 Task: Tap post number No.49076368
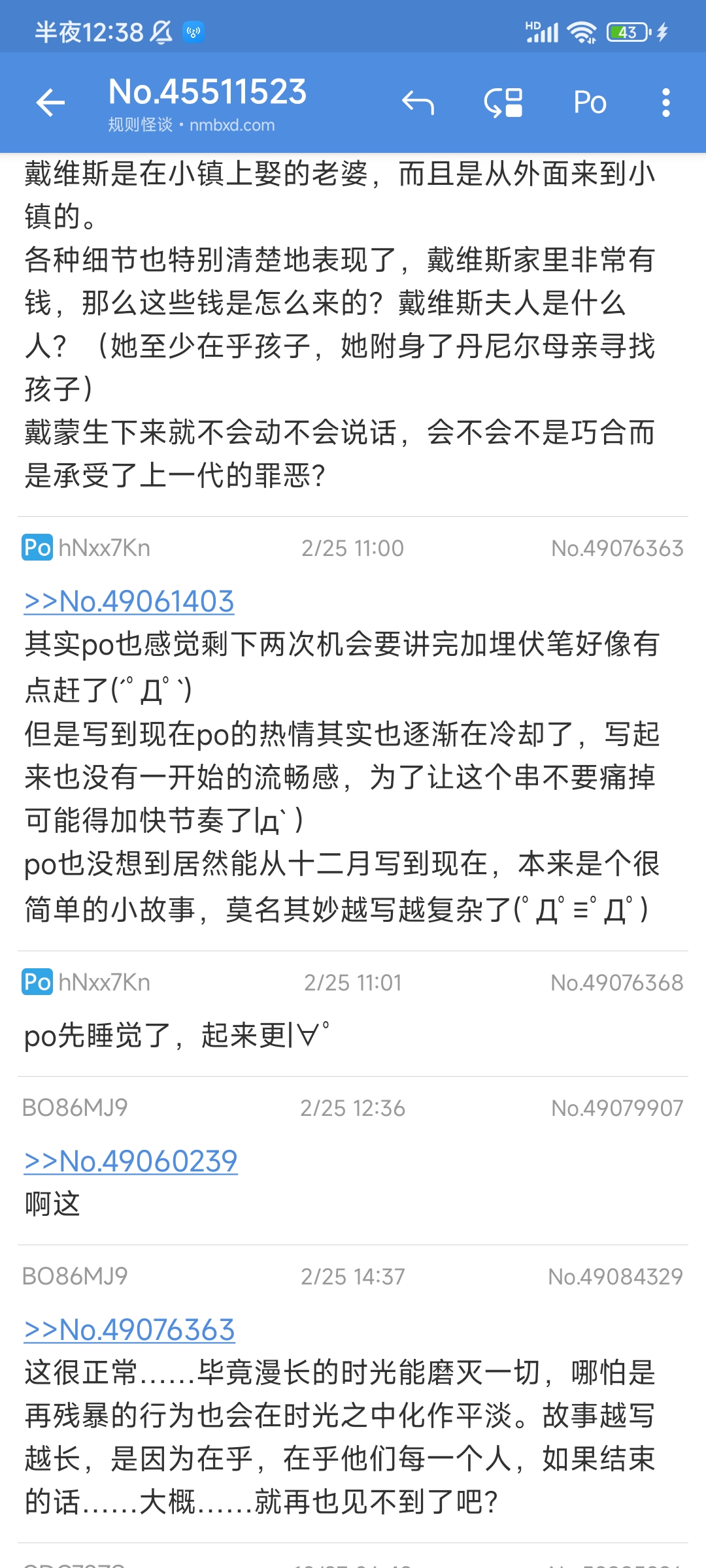617,983
